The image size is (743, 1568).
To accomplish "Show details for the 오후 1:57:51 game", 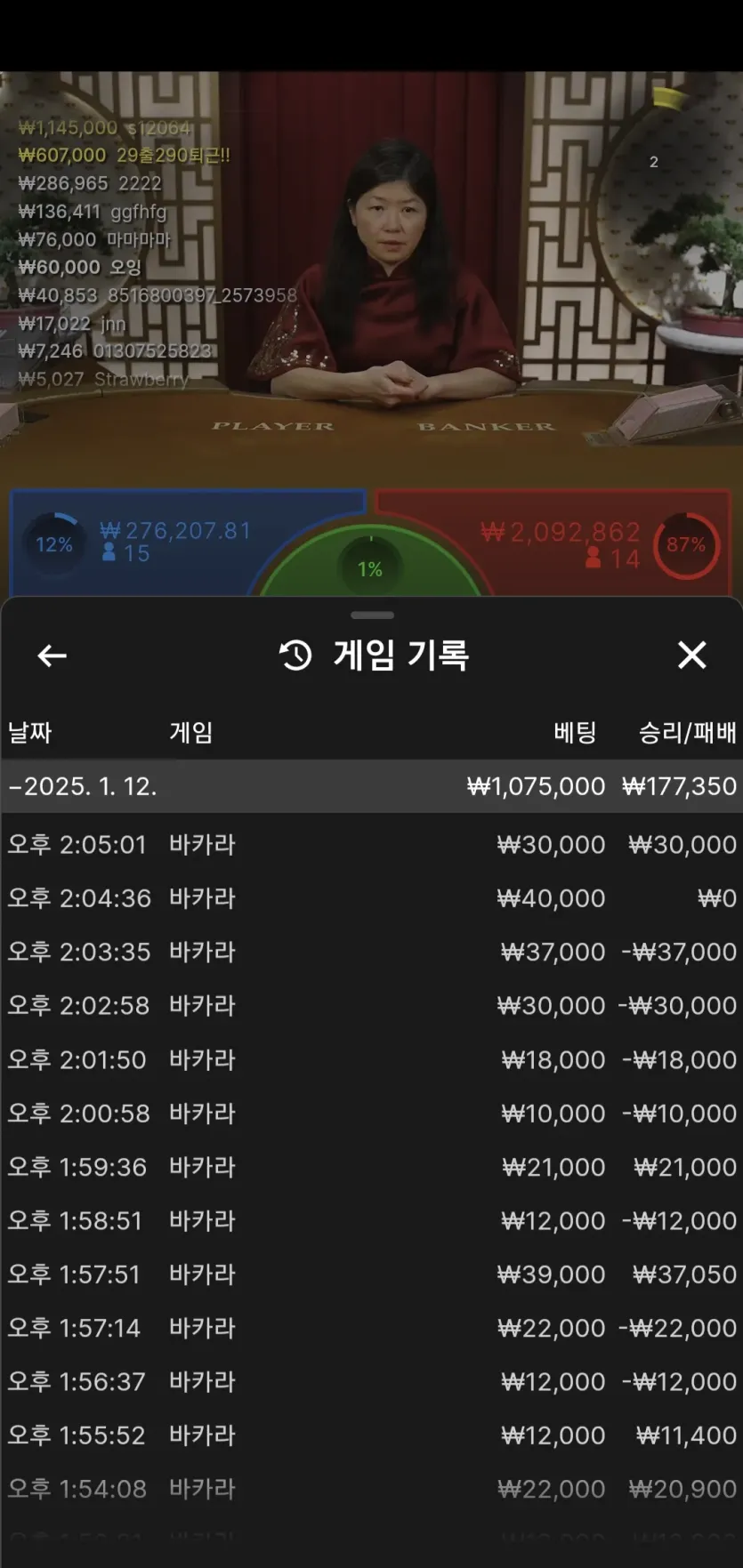I will coord(371,1275).
